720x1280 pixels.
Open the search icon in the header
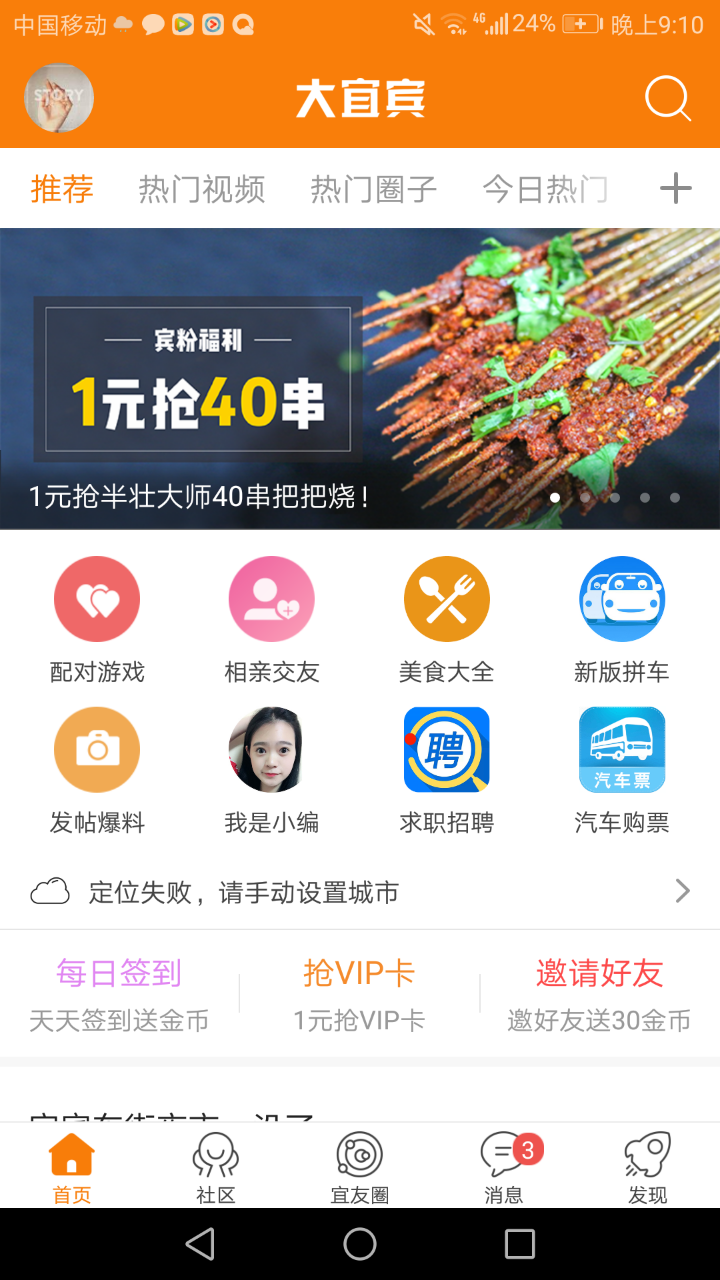[x=668, y=99]
